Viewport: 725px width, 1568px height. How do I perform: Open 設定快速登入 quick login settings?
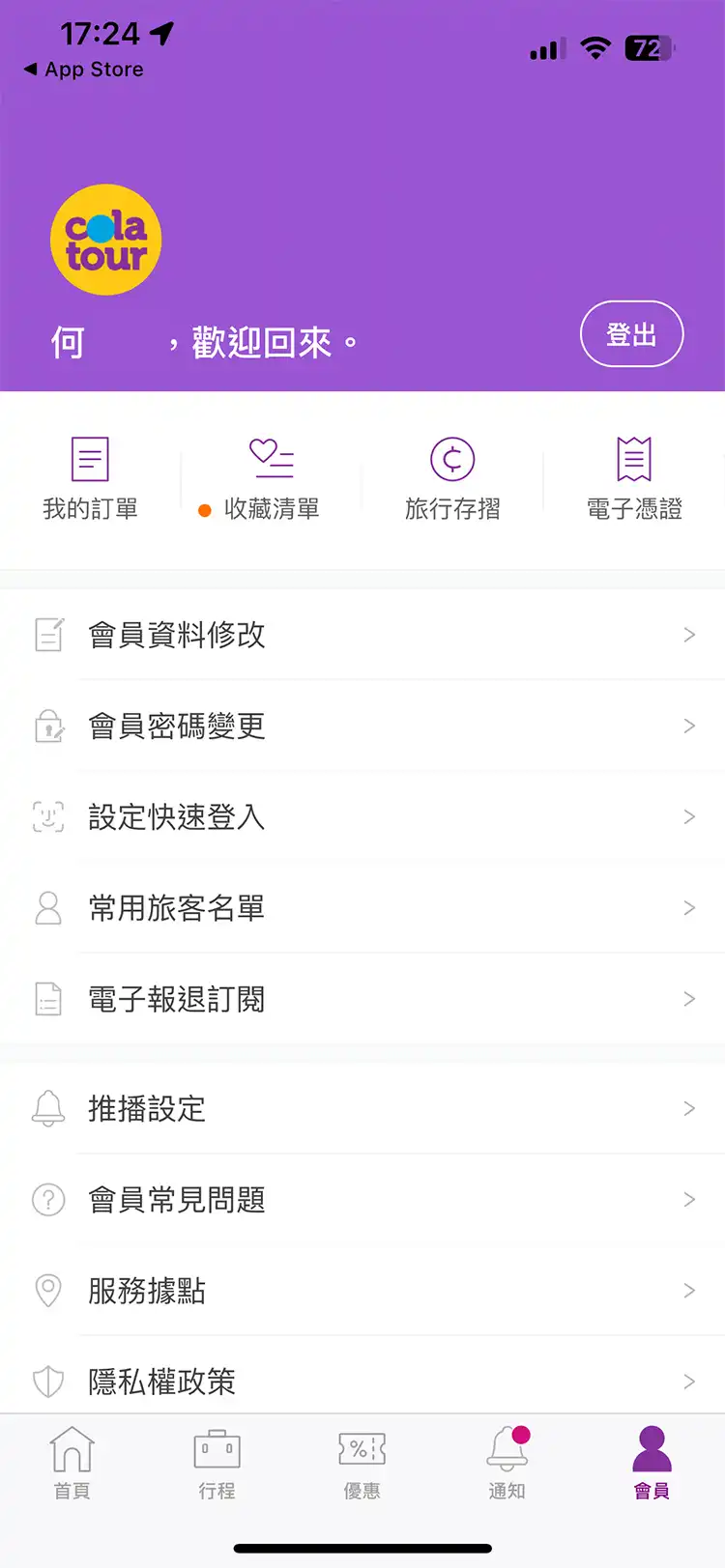pos(362,817)
